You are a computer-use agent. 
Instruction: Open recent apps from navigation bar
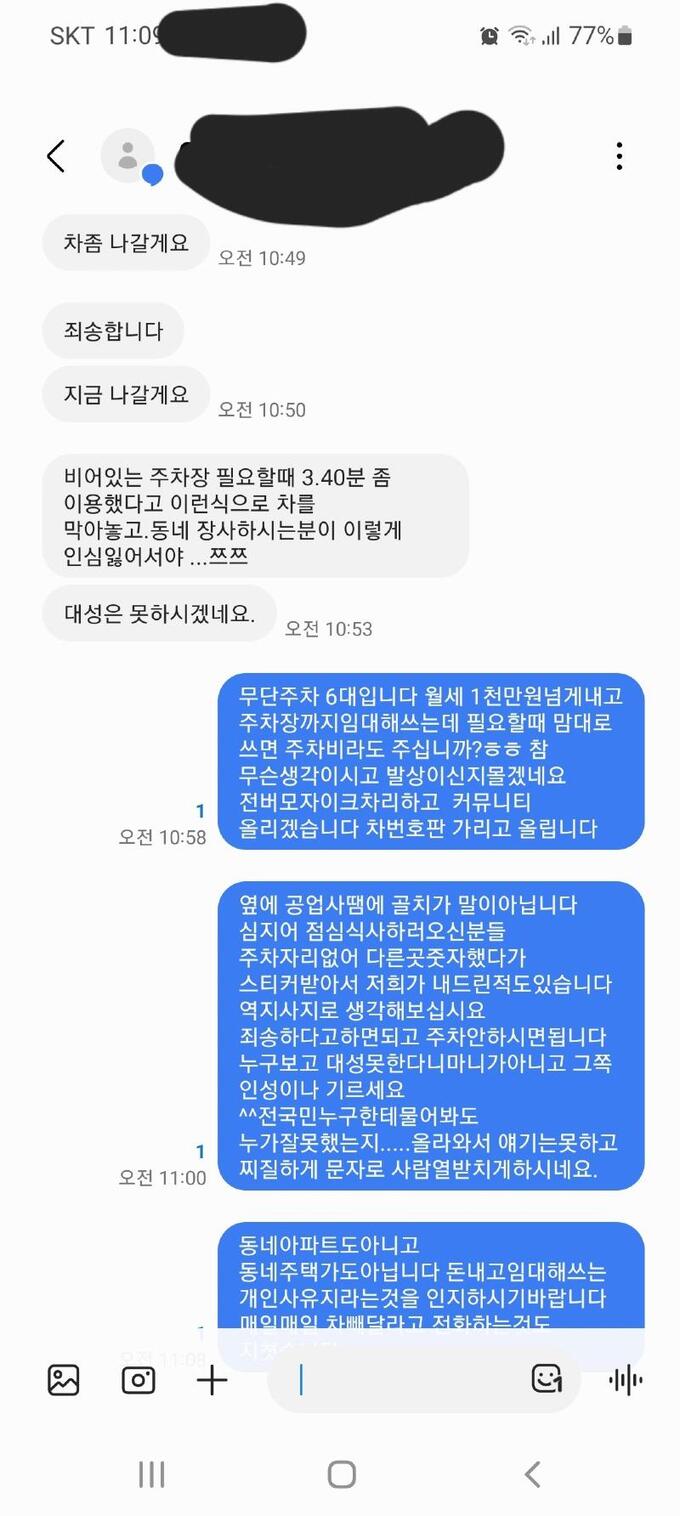[151, 1473]
